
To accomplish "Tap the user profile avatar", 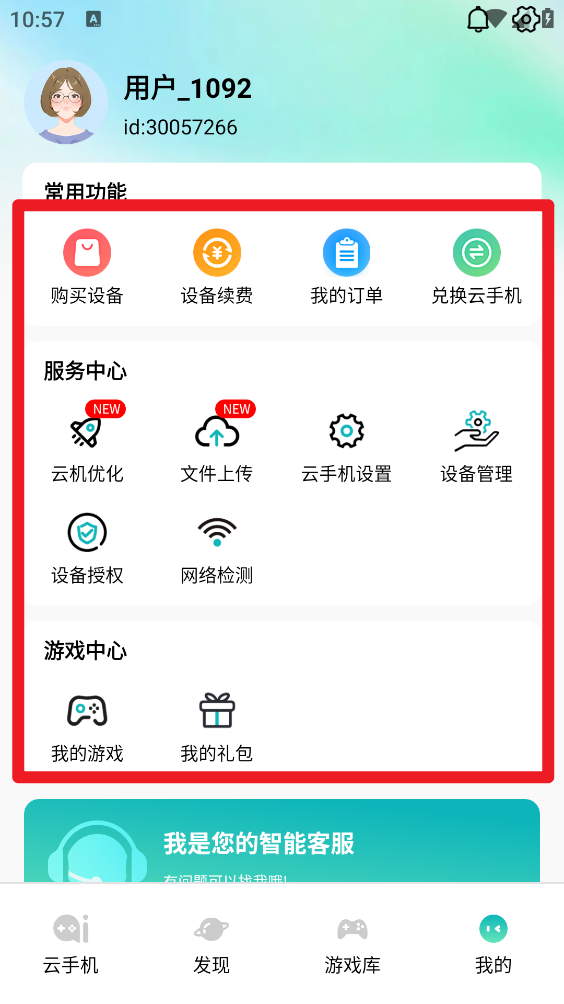I will (66, 102).
